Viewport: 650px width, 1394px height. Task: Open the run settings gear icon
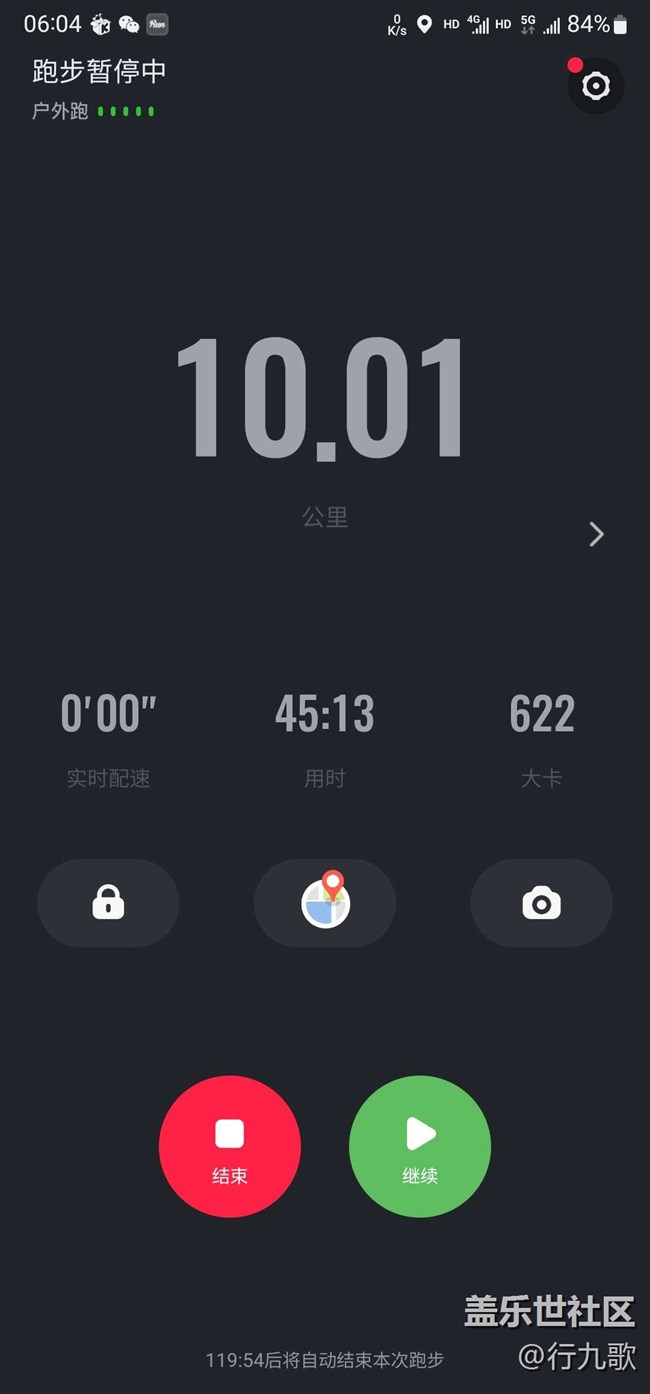pyautogui.click(x=596, y=86)
